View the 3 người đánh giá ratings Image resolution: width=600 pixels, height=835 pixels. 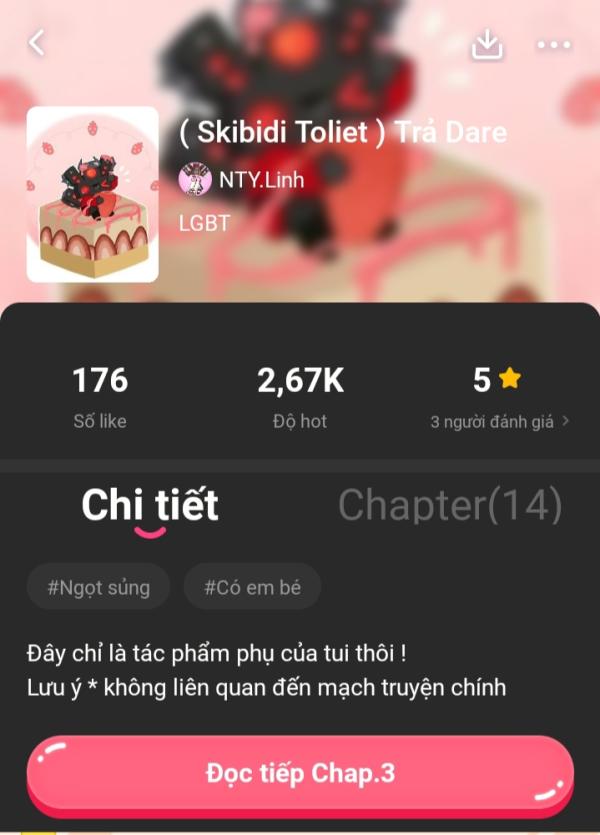(x=499, y=422)
